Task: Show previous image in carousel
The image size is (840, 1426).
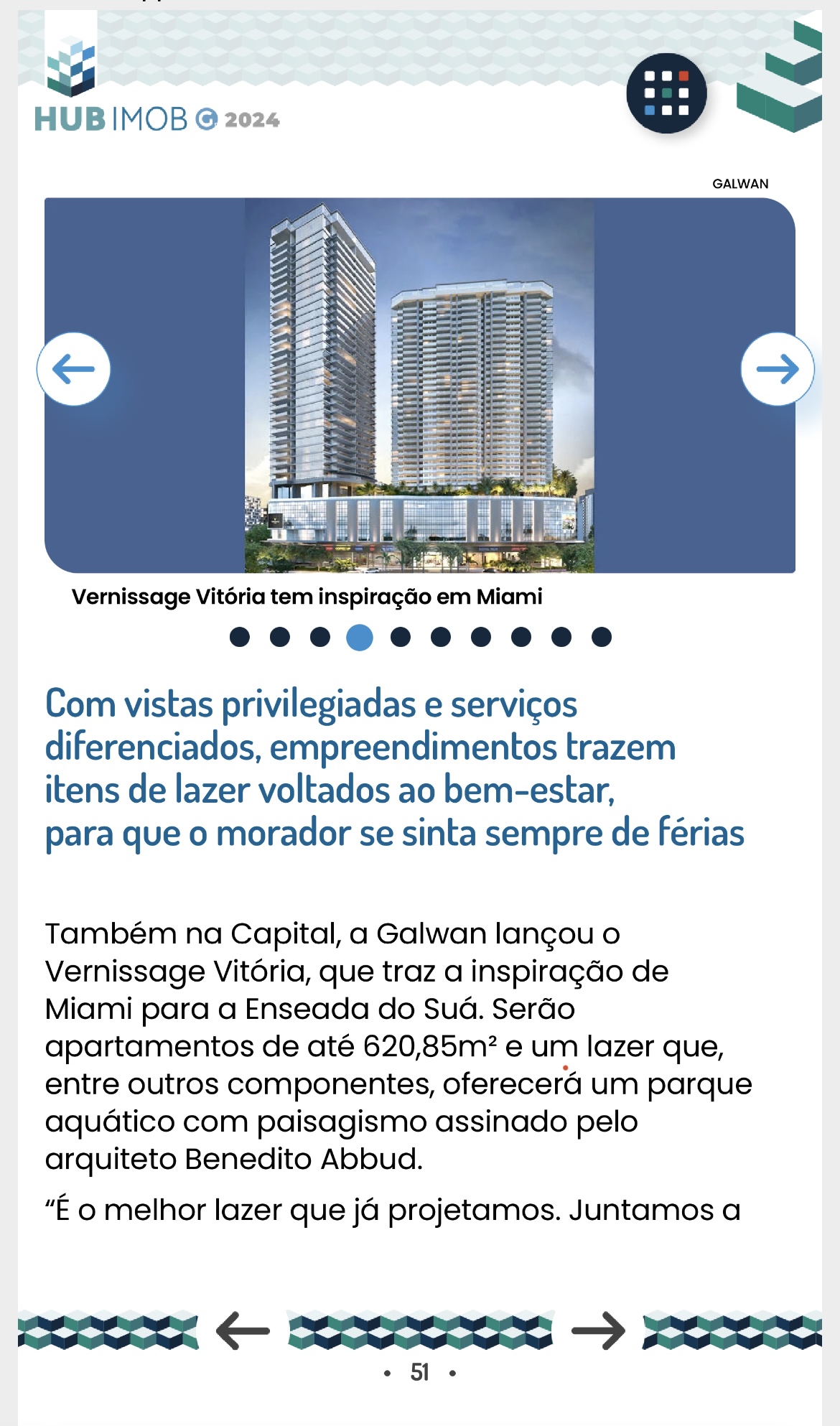Action: click(74, 369)
